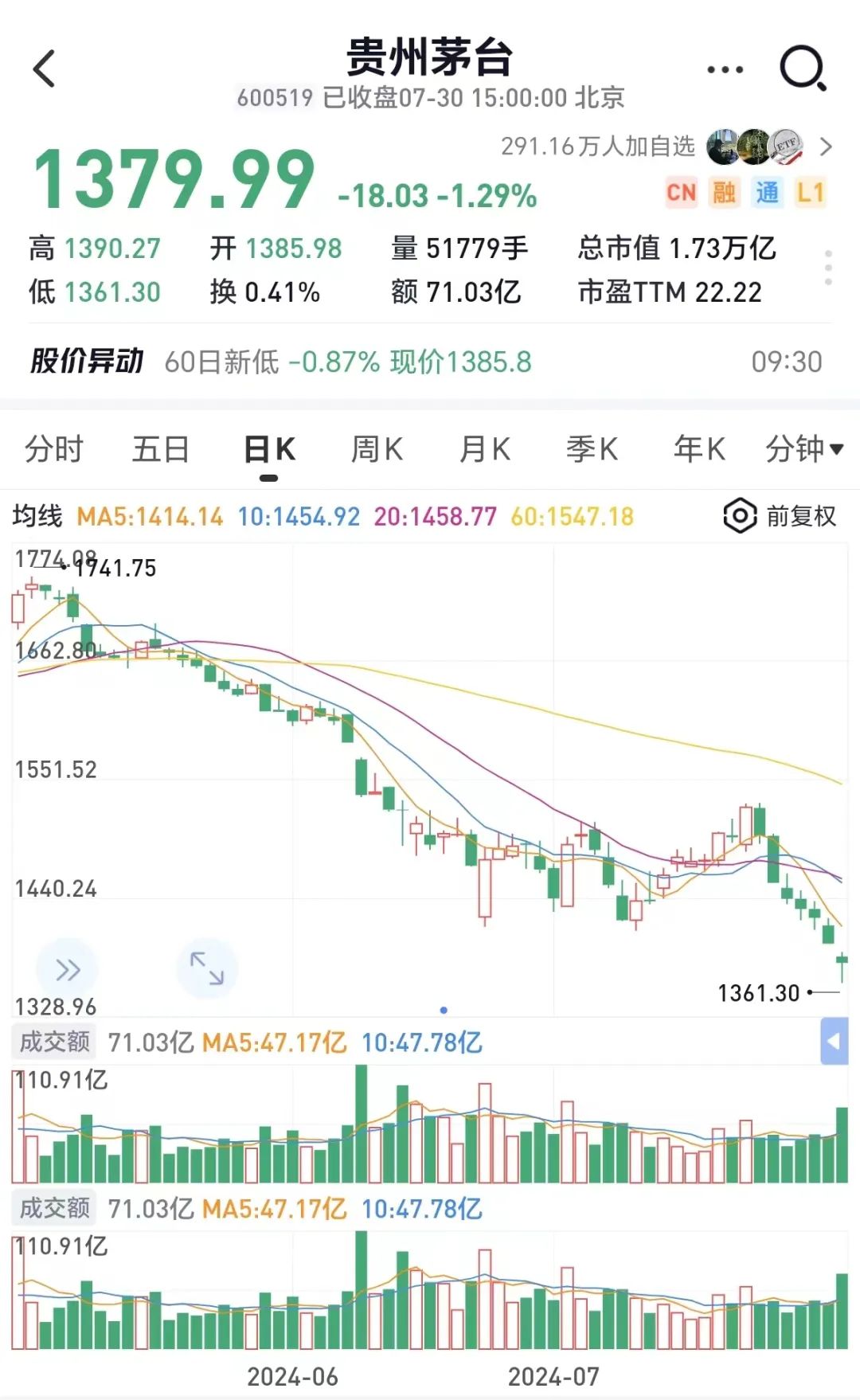Go back using the top-left arrow
This screenshot has height=1400, width=860.
point(45,68)
